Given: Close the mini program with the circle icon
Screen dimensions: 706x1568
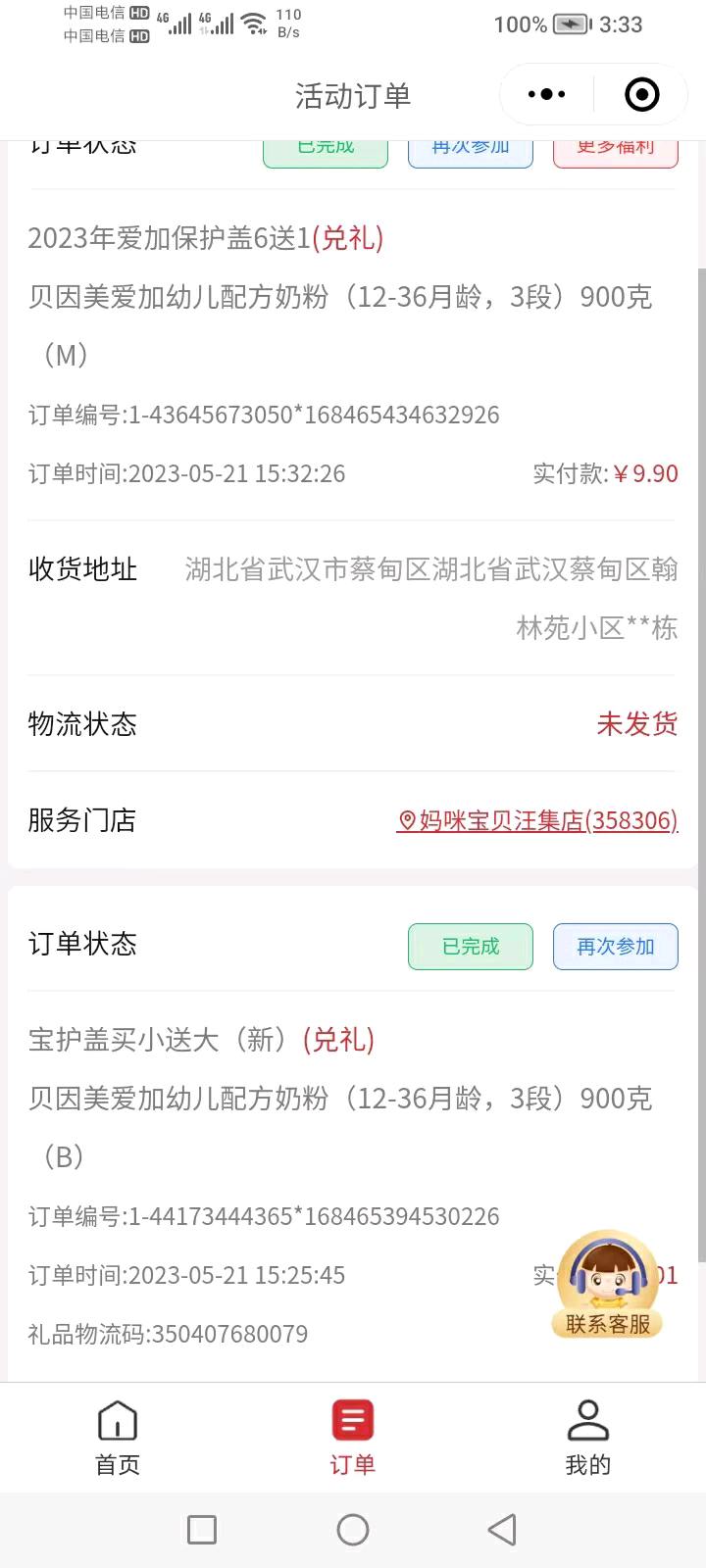Looking at the screenshot, I should (641, 95).
